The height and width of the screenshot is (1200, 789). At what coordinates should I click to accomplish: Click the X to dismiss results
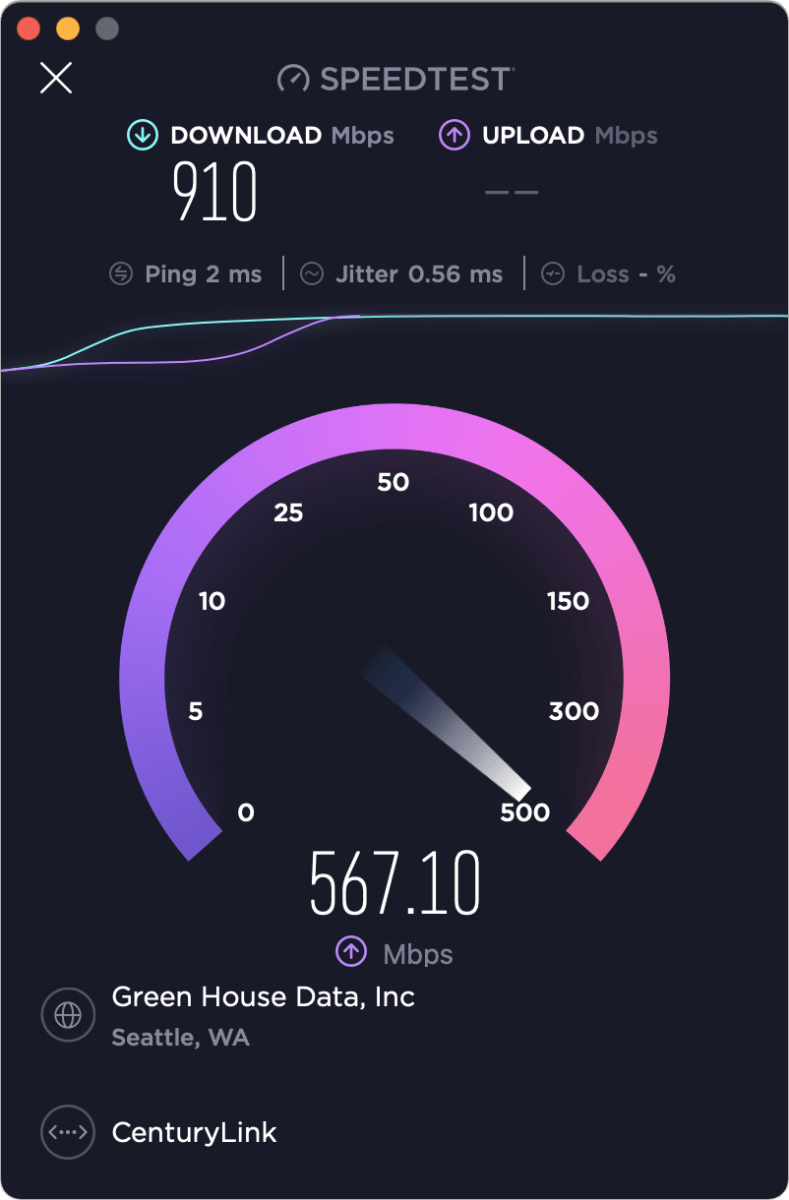click(55, 78)
